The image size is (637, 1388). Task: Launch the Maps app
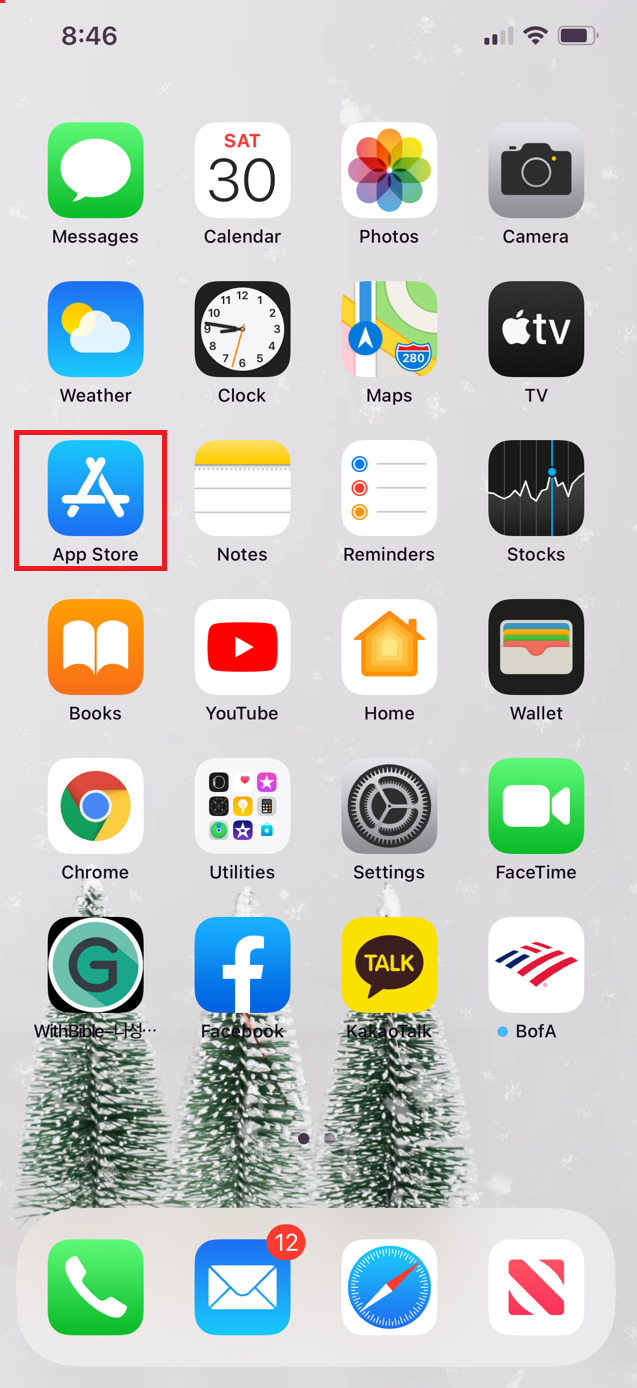point(389,329)
